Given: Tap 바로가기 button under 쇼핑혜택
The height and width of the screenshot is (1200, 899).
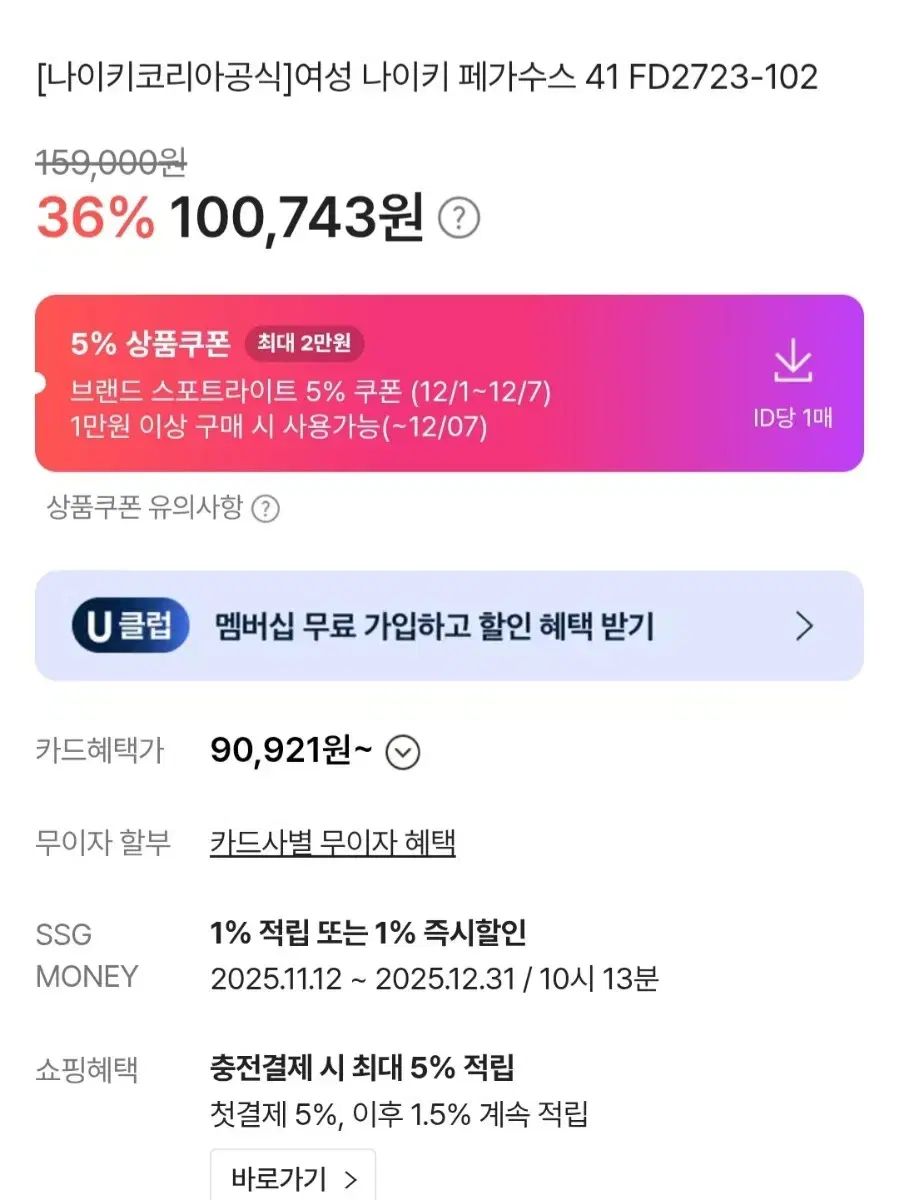Looking at the screenshot, I should click(293, 1178).
